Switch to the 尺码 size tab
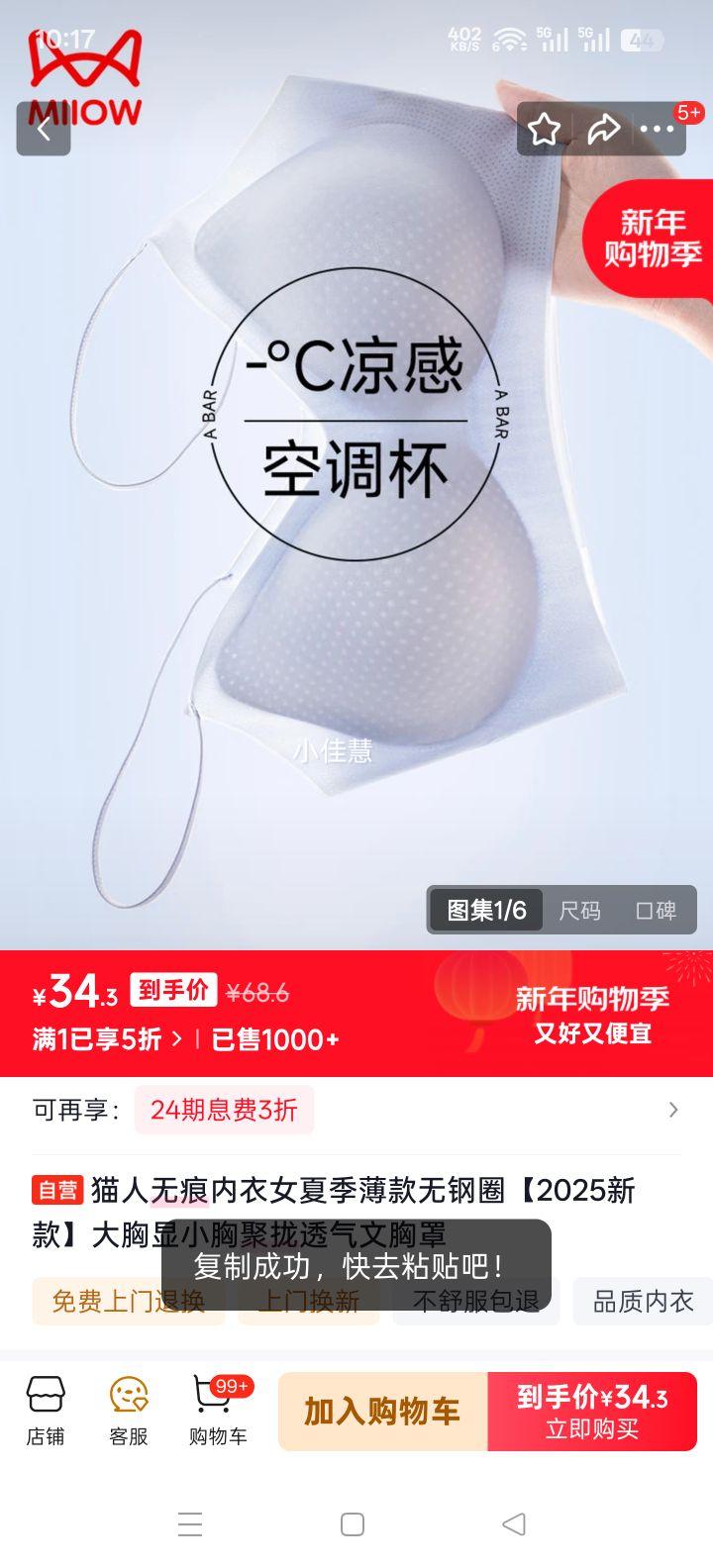This screenshot has height=1568, width=713. 582,911
